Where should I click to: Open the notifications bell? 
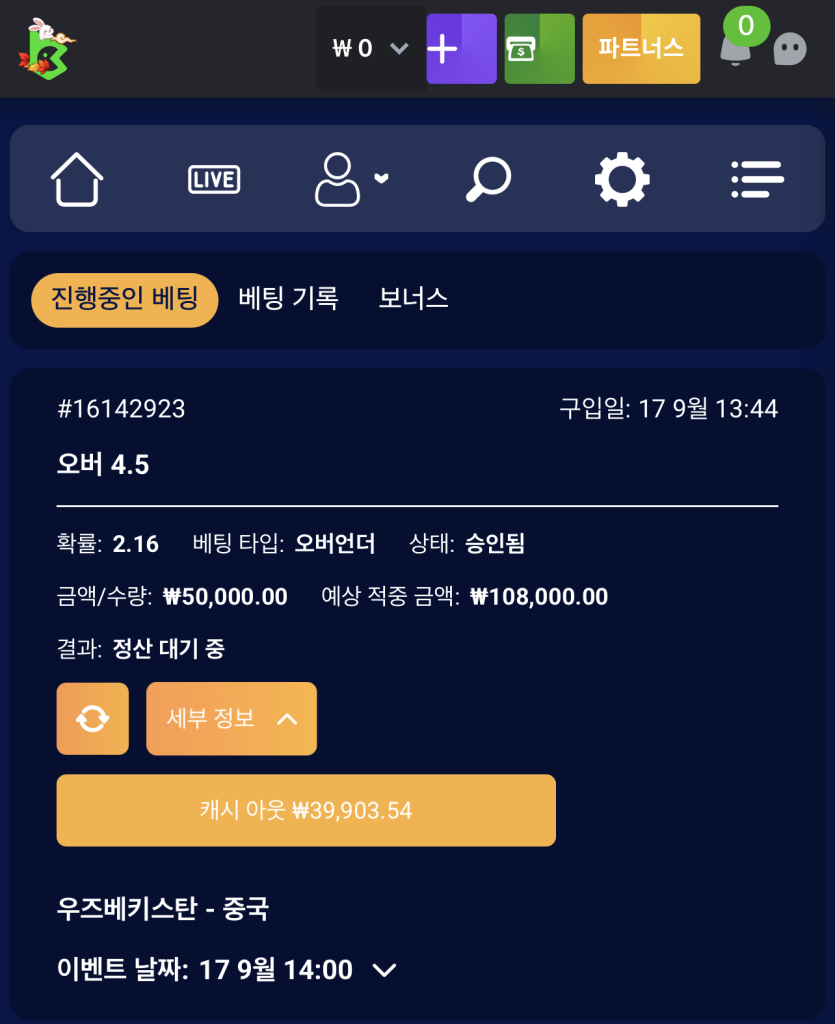(x=736, y=47)
